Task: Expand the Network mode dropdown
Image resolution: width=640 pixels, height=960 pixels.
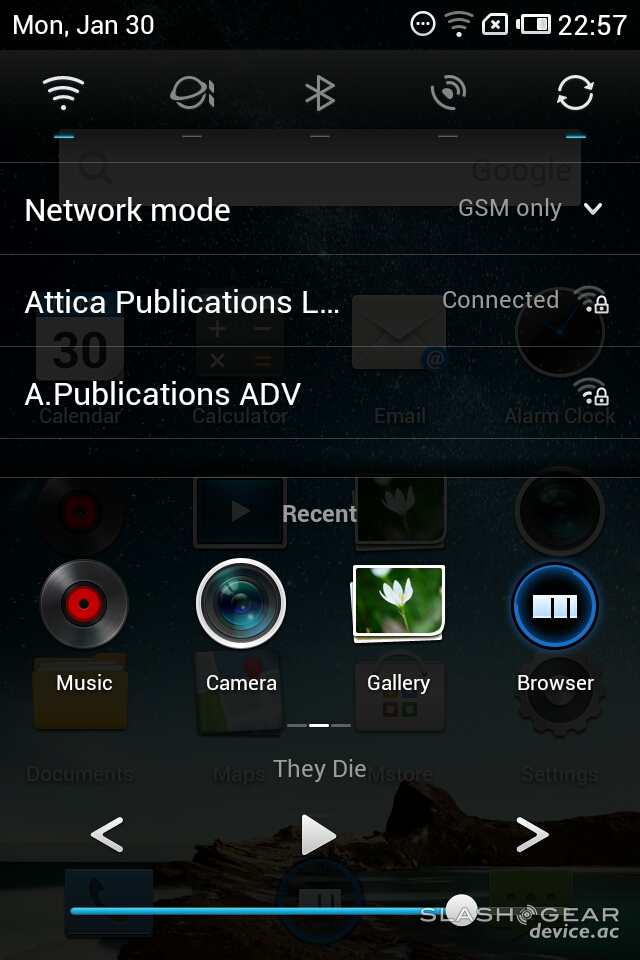Action: coord(592,209)
